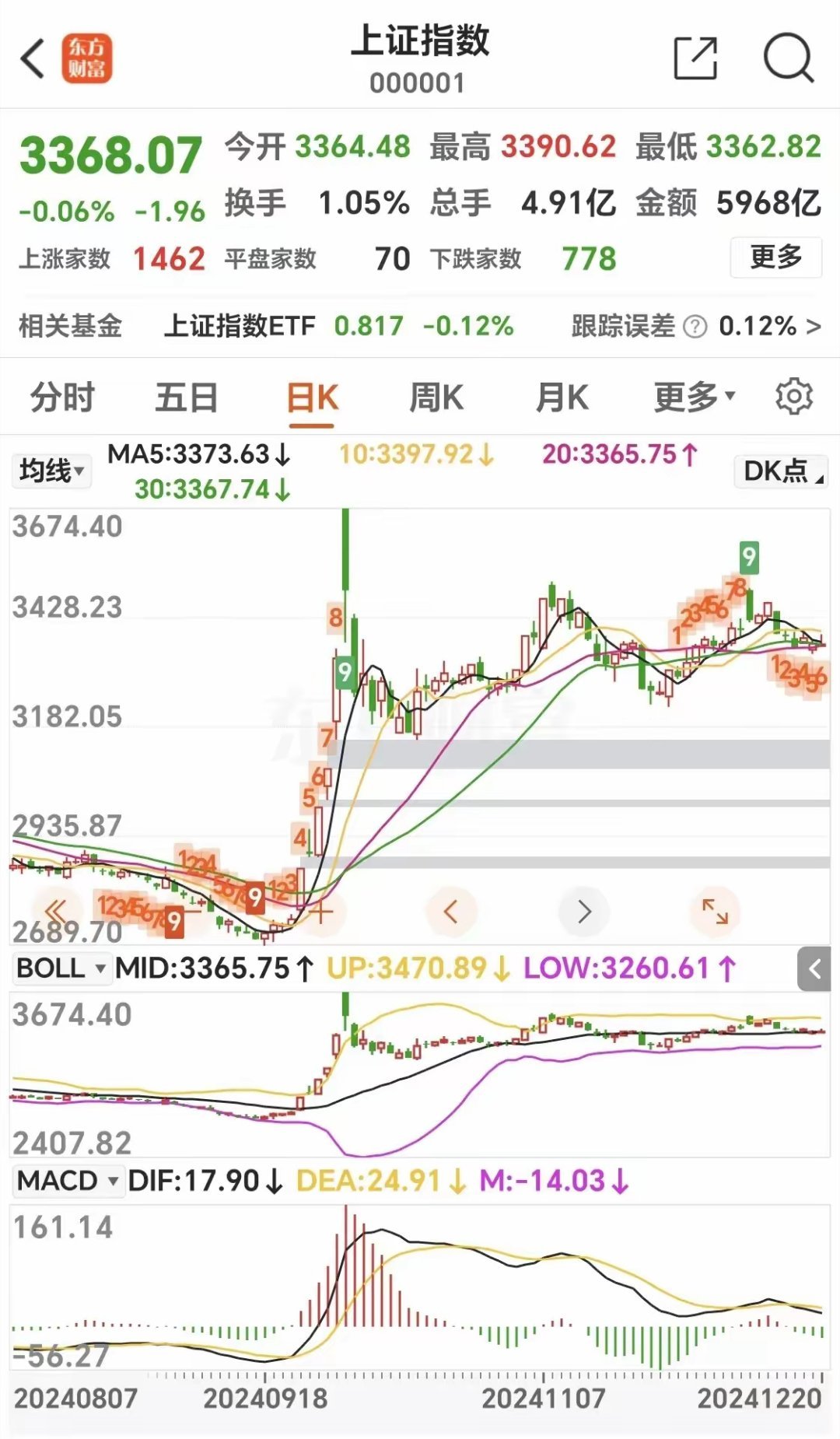Open the search magnifier
This screenshot has width=840, height=1439.
click(x=789, y=58)
